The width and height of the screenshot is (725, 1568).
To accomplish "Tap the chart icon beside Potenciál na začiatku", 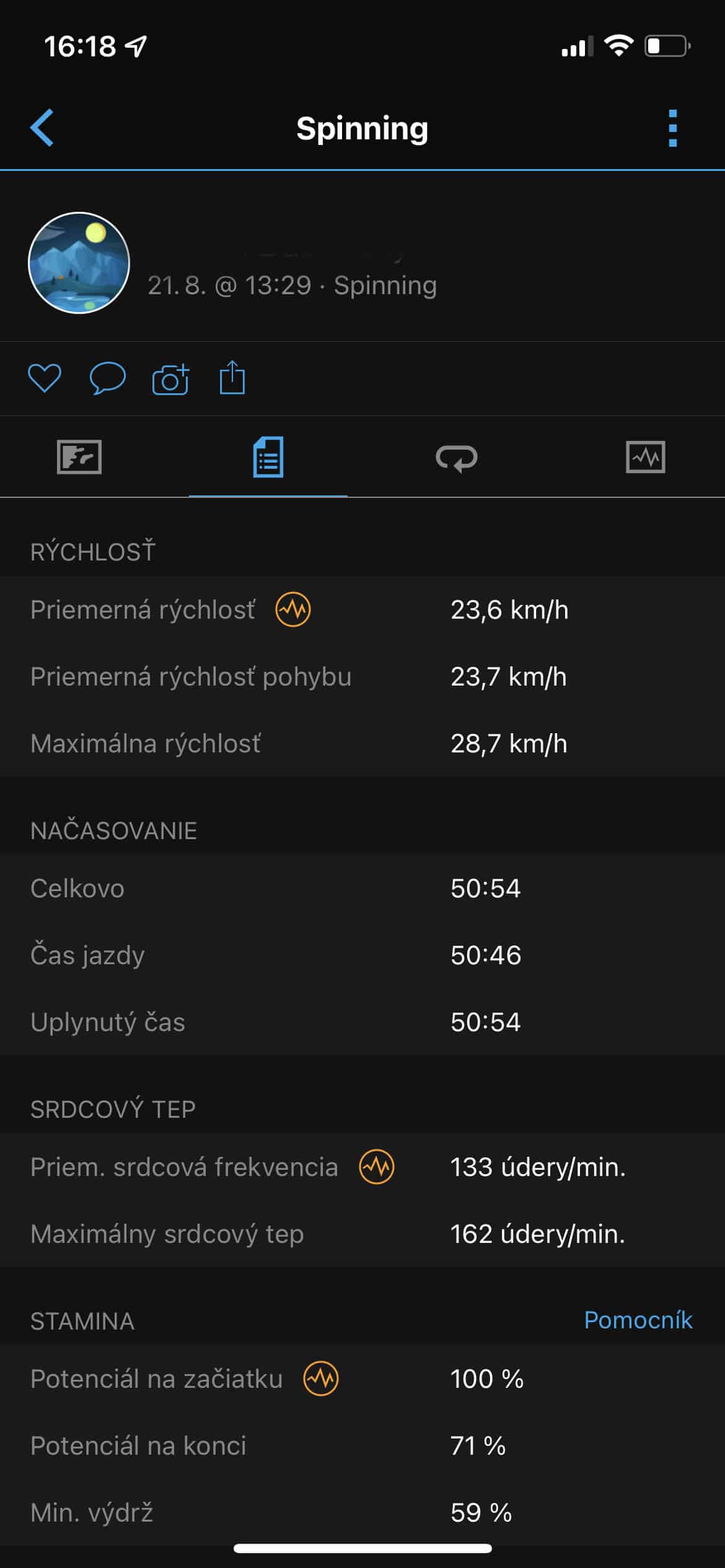I will [321, 1379].
